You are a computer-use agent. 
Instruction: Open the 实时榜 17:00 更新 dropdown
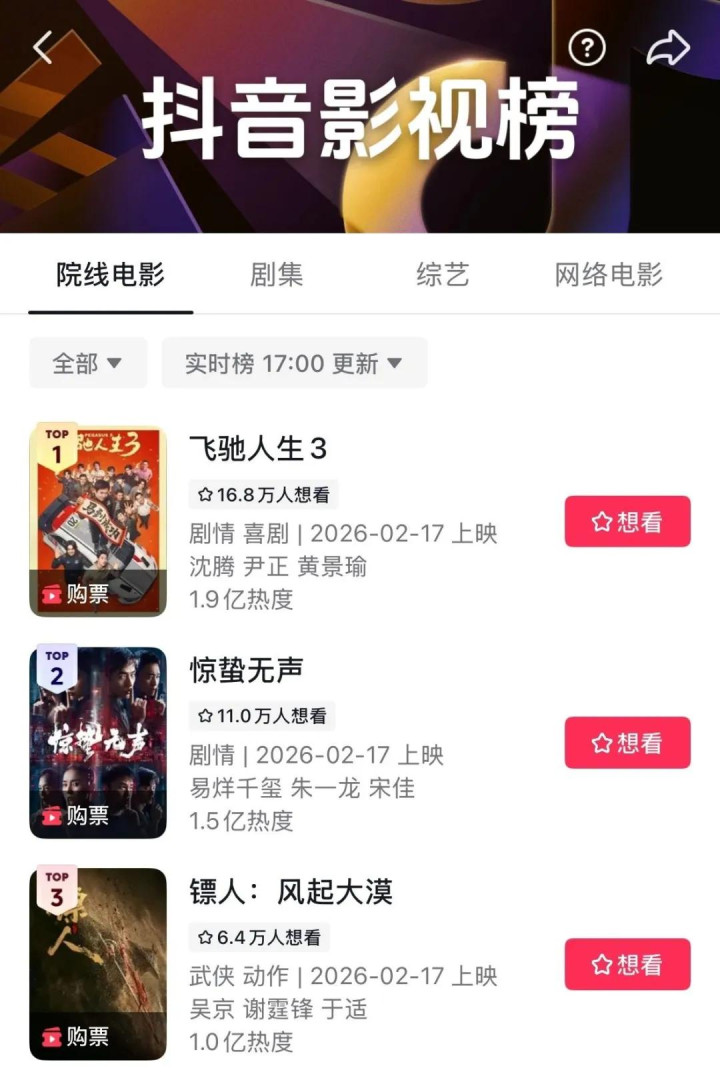pyautogui.click(x=294, y=363)
